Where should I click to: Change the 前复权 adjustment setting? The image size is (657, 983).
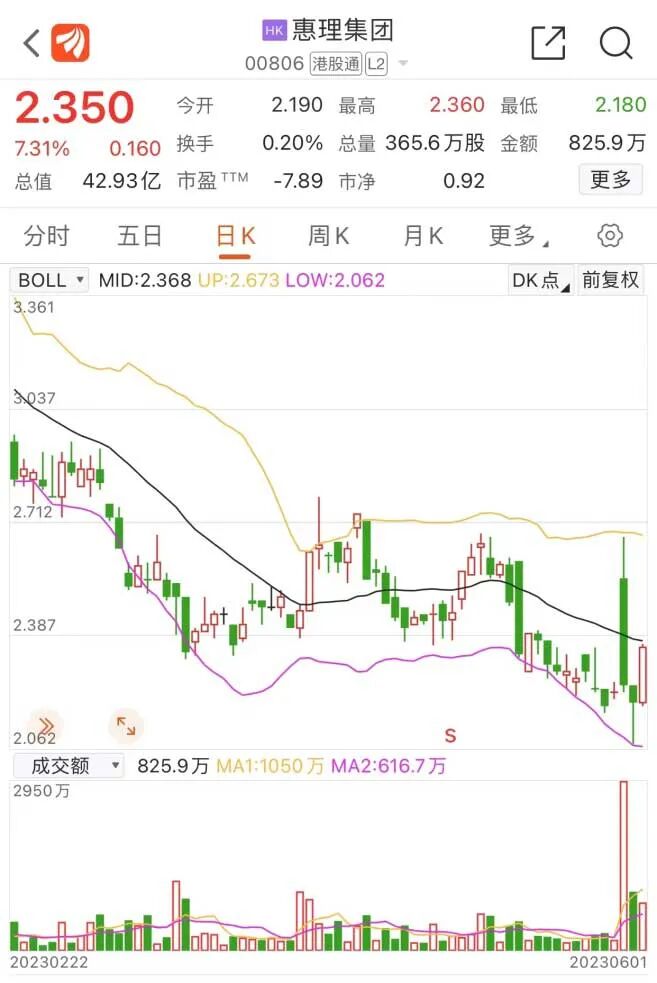click(610, 280)
